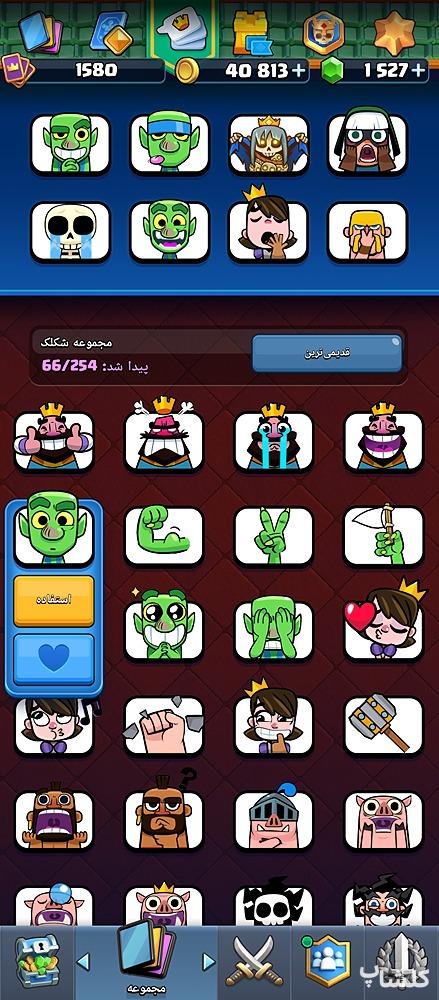Open the card decks tab at top
This screenshot has width=439, height=1000.
(40, 30)
